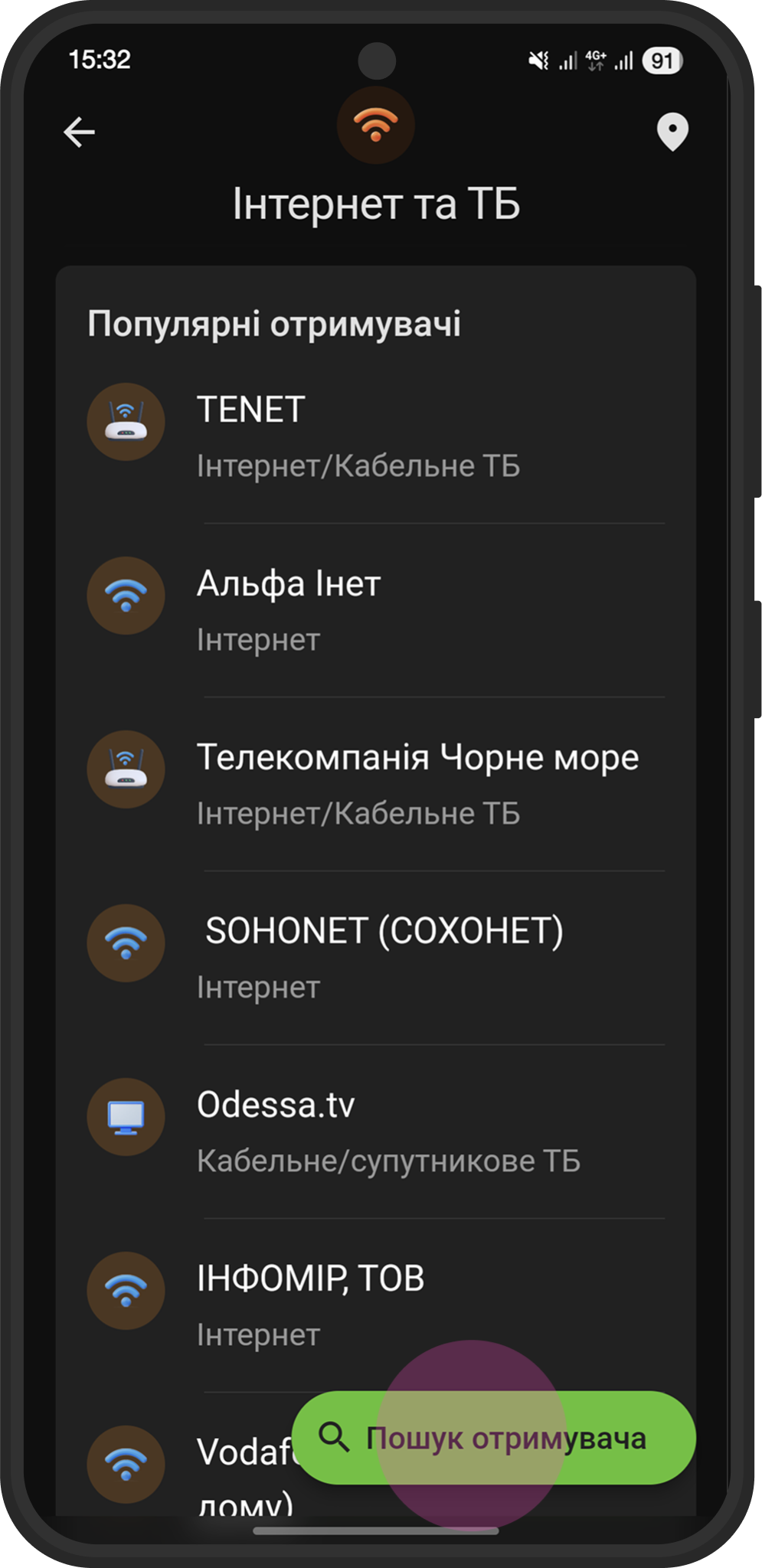
Task: Pick ІНФОМІР, ТОВ from the list
Action: [375, 1305]
